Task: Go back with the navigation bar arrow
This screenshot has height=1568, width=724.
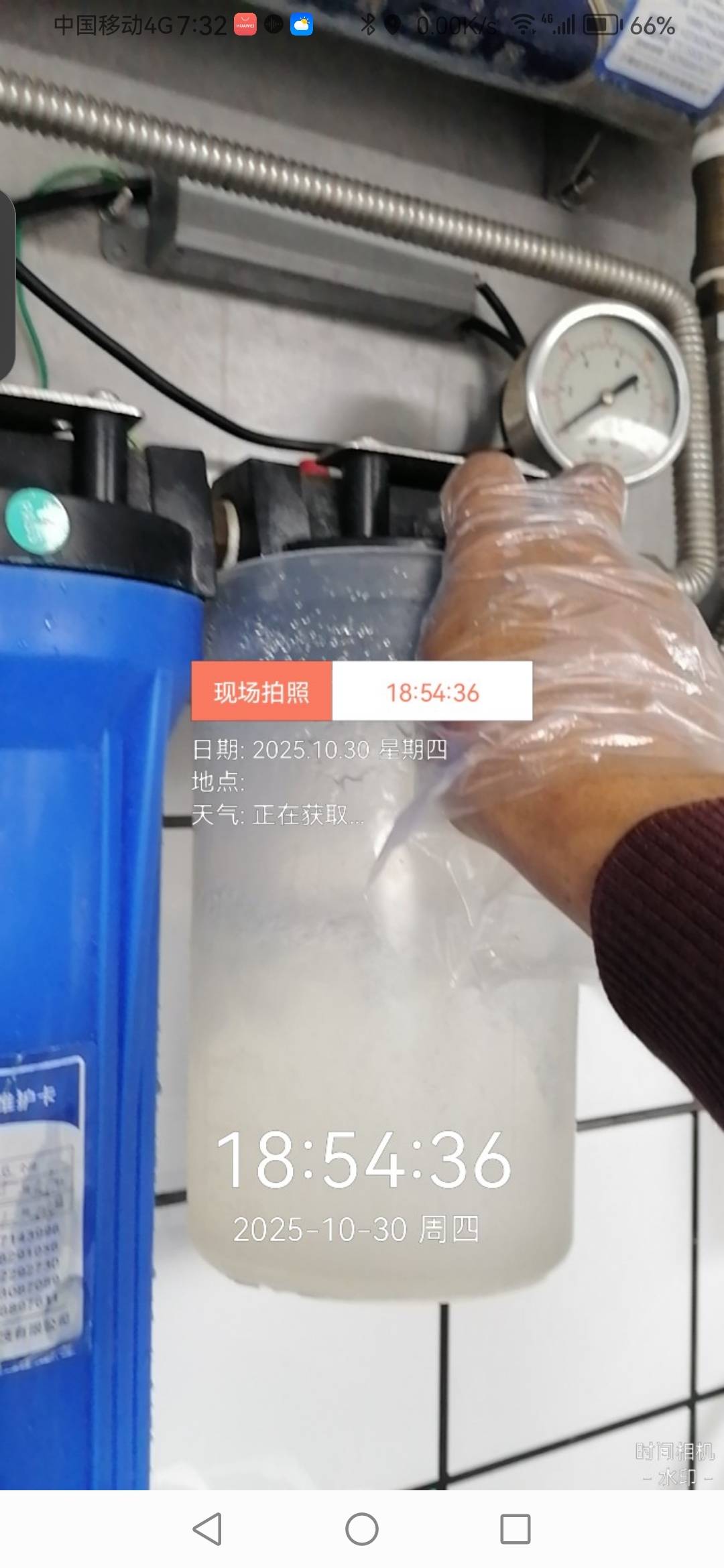Action: [207, 1529]
